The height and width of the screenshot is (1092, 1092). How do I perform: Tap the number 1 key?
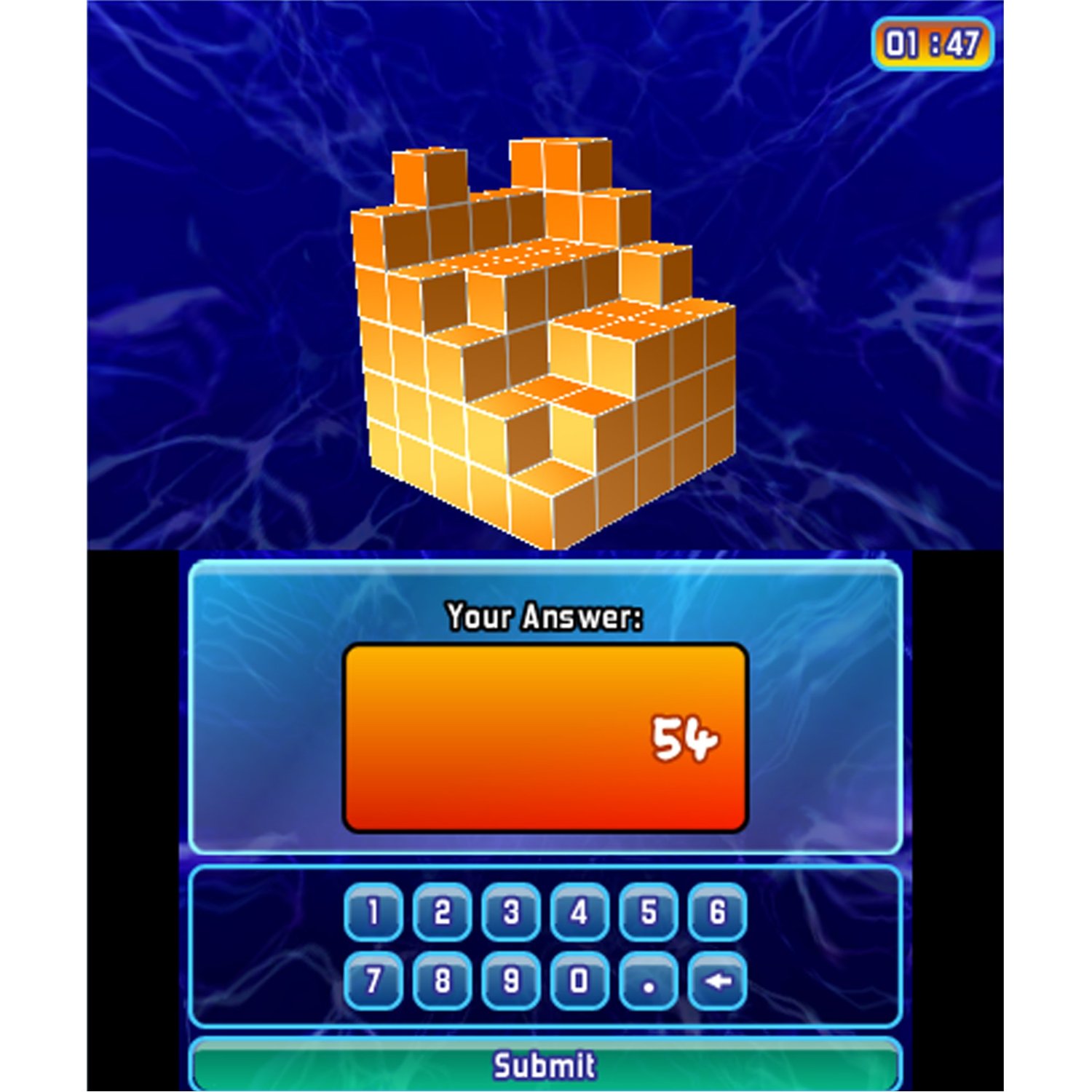[373, 911]
